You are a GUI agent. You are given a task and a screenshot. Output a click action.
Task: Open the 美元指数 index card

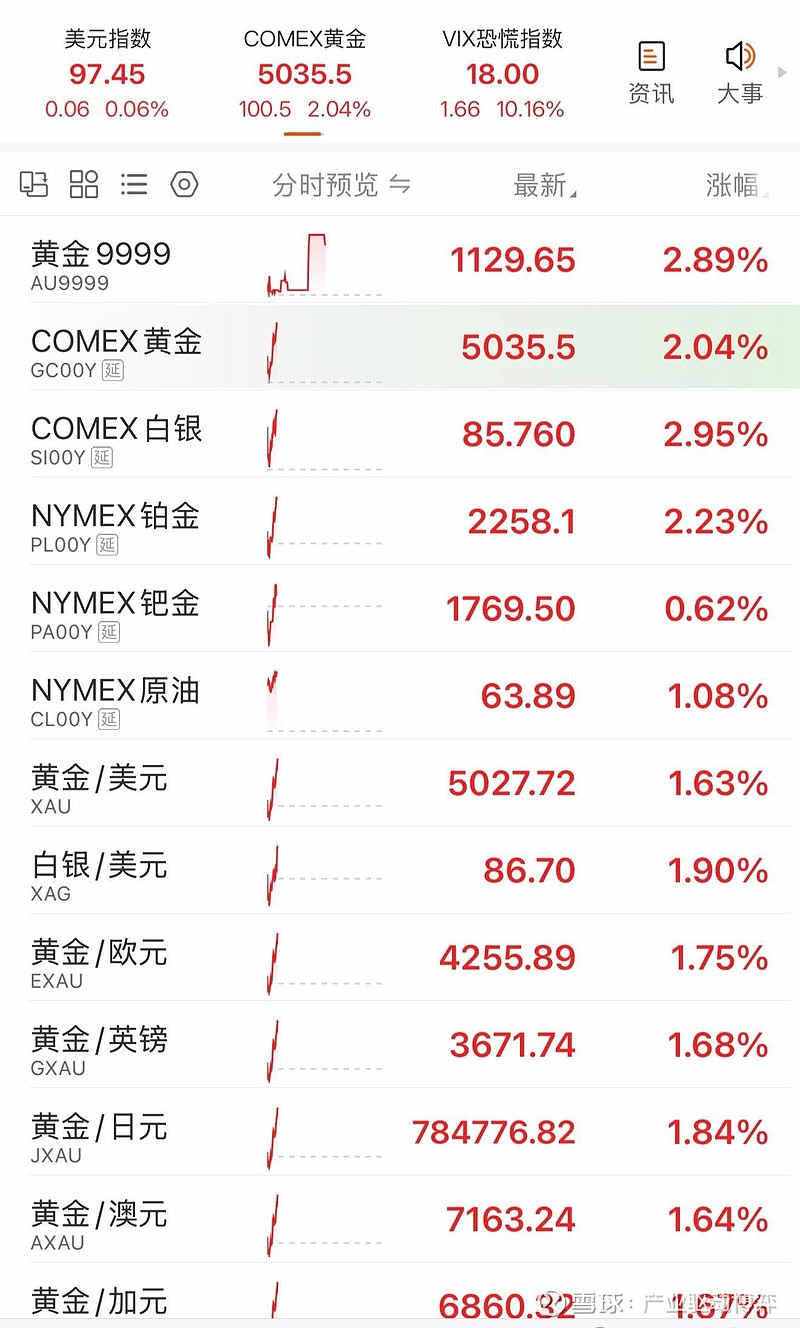(x=107, y=74)
